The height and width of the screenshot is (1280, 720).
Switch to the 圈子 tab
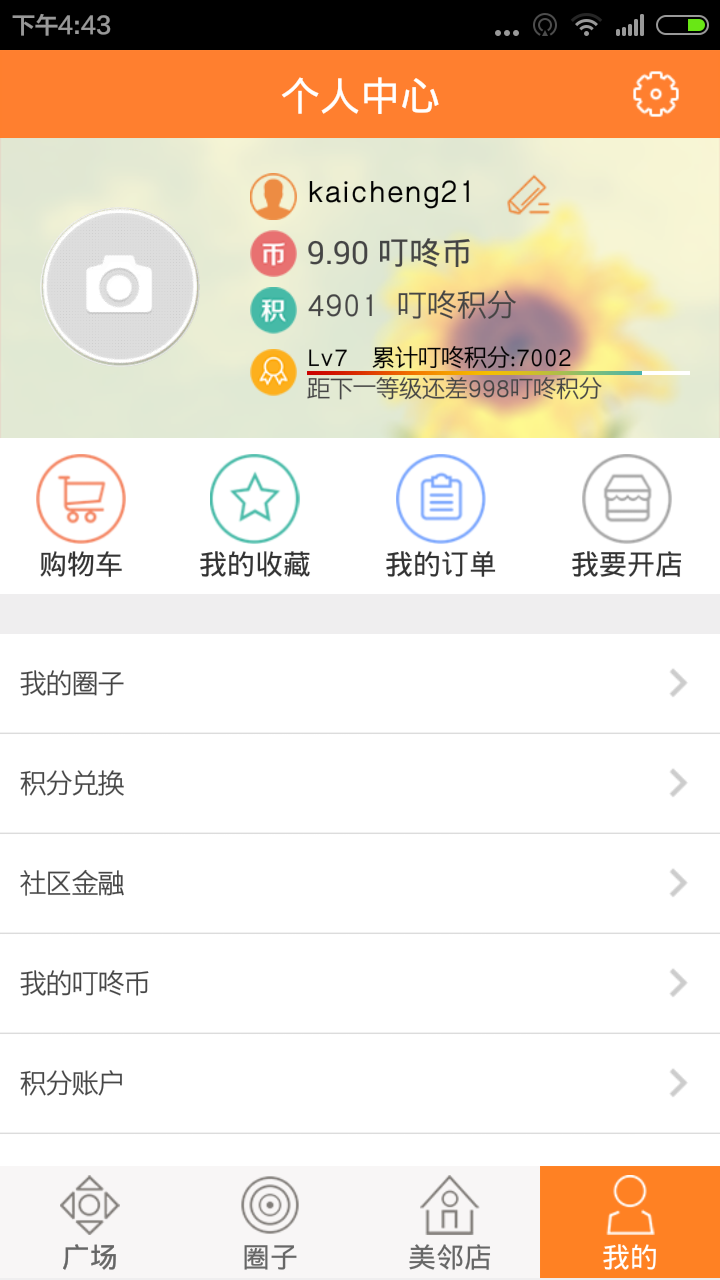[270, 1223]
